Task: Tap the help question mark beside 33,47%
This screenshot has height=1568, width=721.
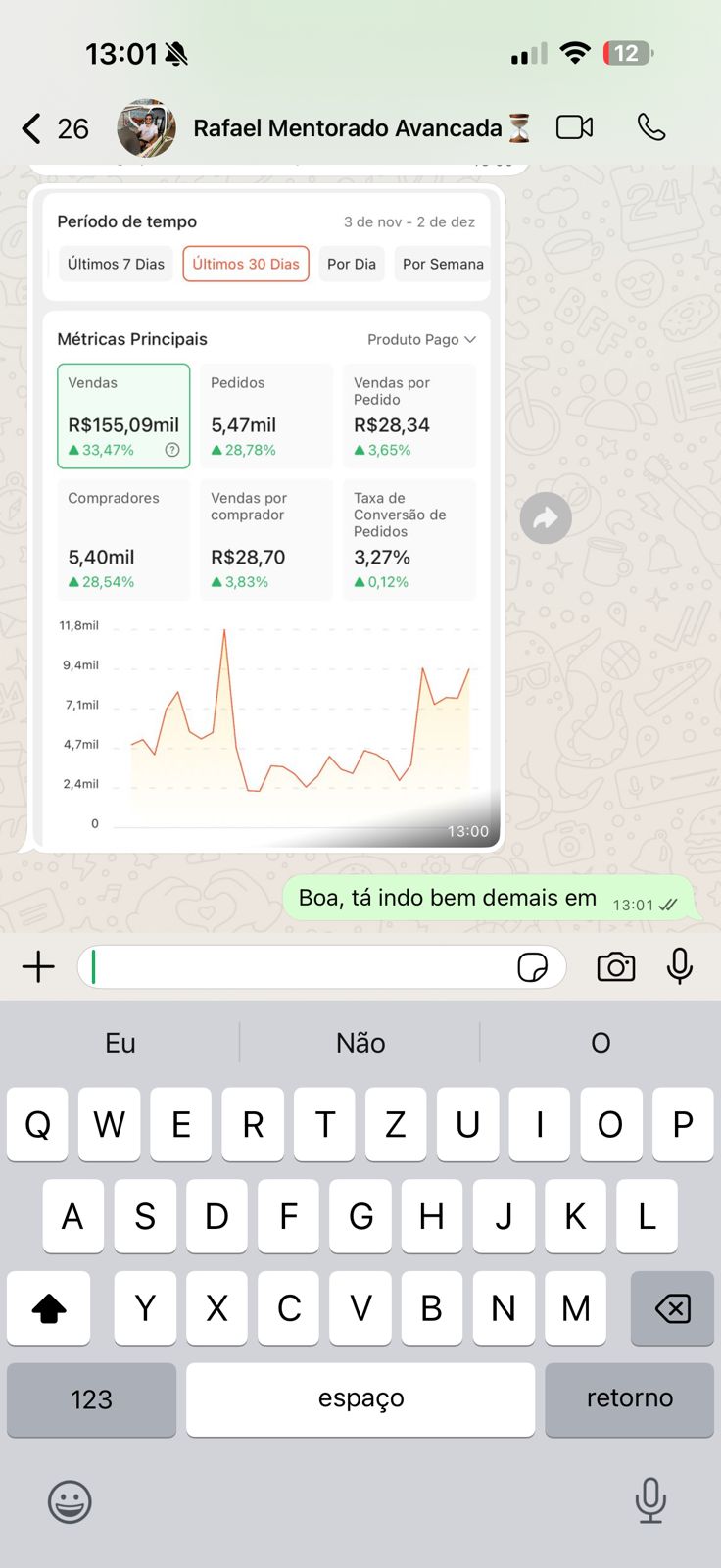Action: (171, 450)
